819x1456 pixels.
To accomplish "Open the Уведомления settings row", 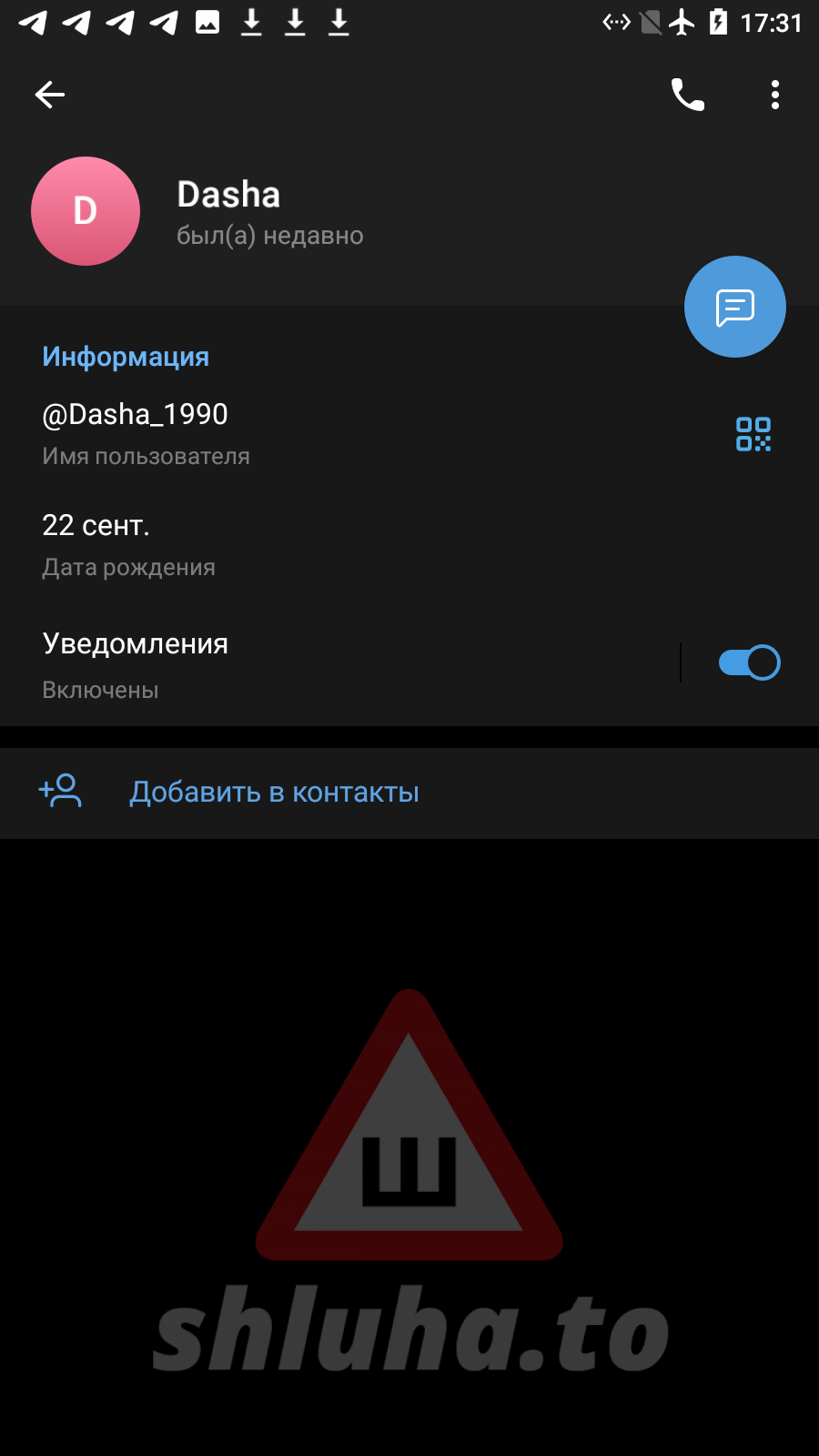I will coord(273,664).
